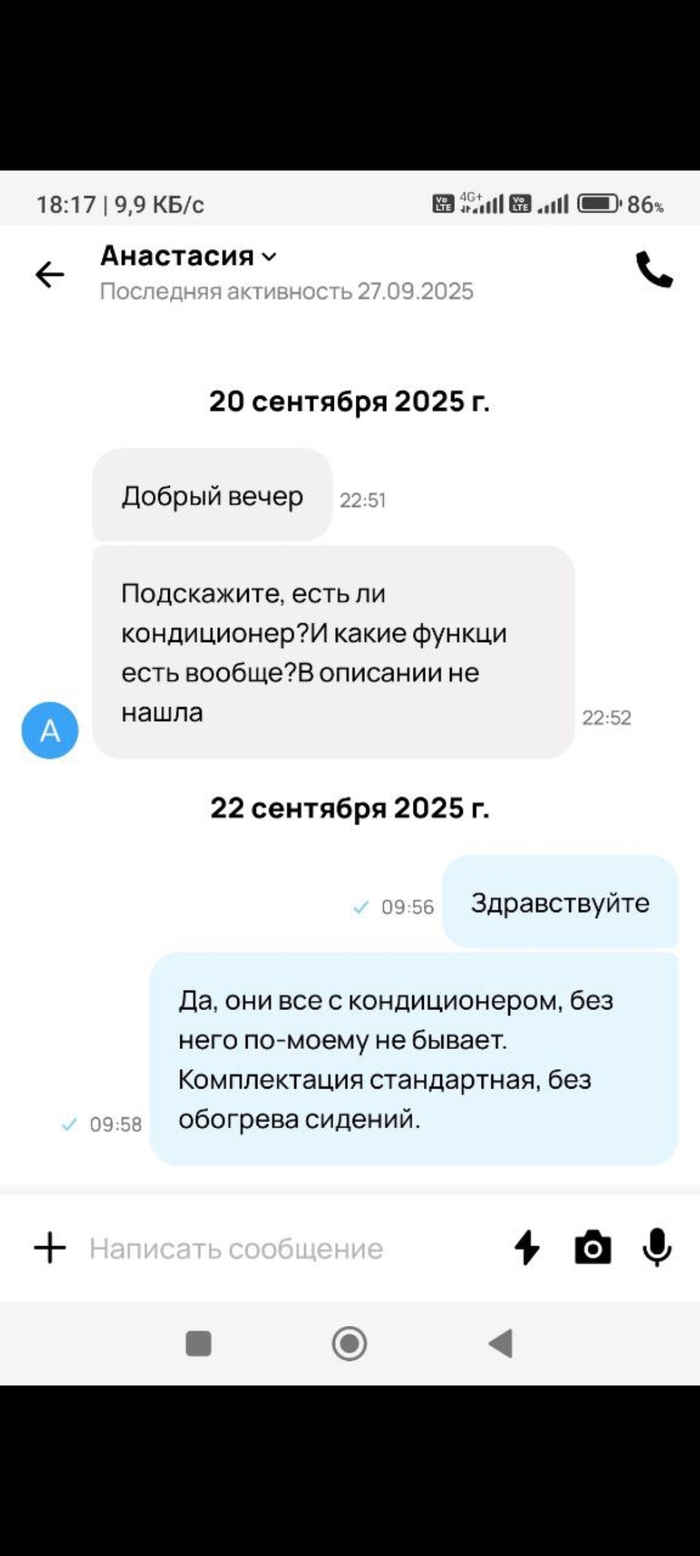This screenshot has height=1556, width=700.
Task: Open quick replies lightning icon
Action: 527,1247
